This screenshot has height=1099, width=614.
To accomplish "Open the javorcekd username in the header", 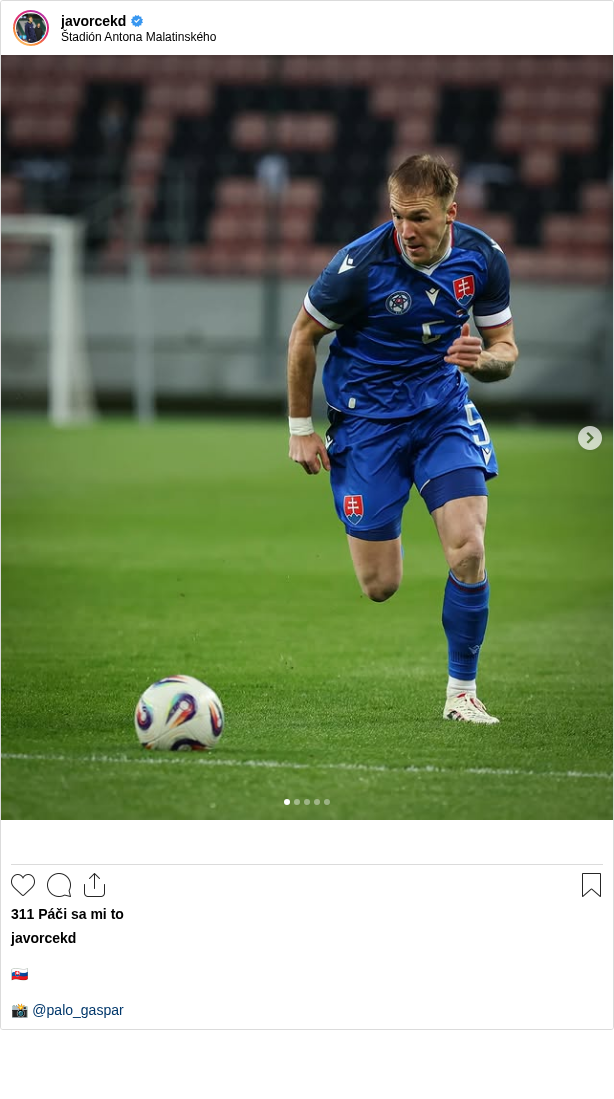I will click(x=93, y=21).
